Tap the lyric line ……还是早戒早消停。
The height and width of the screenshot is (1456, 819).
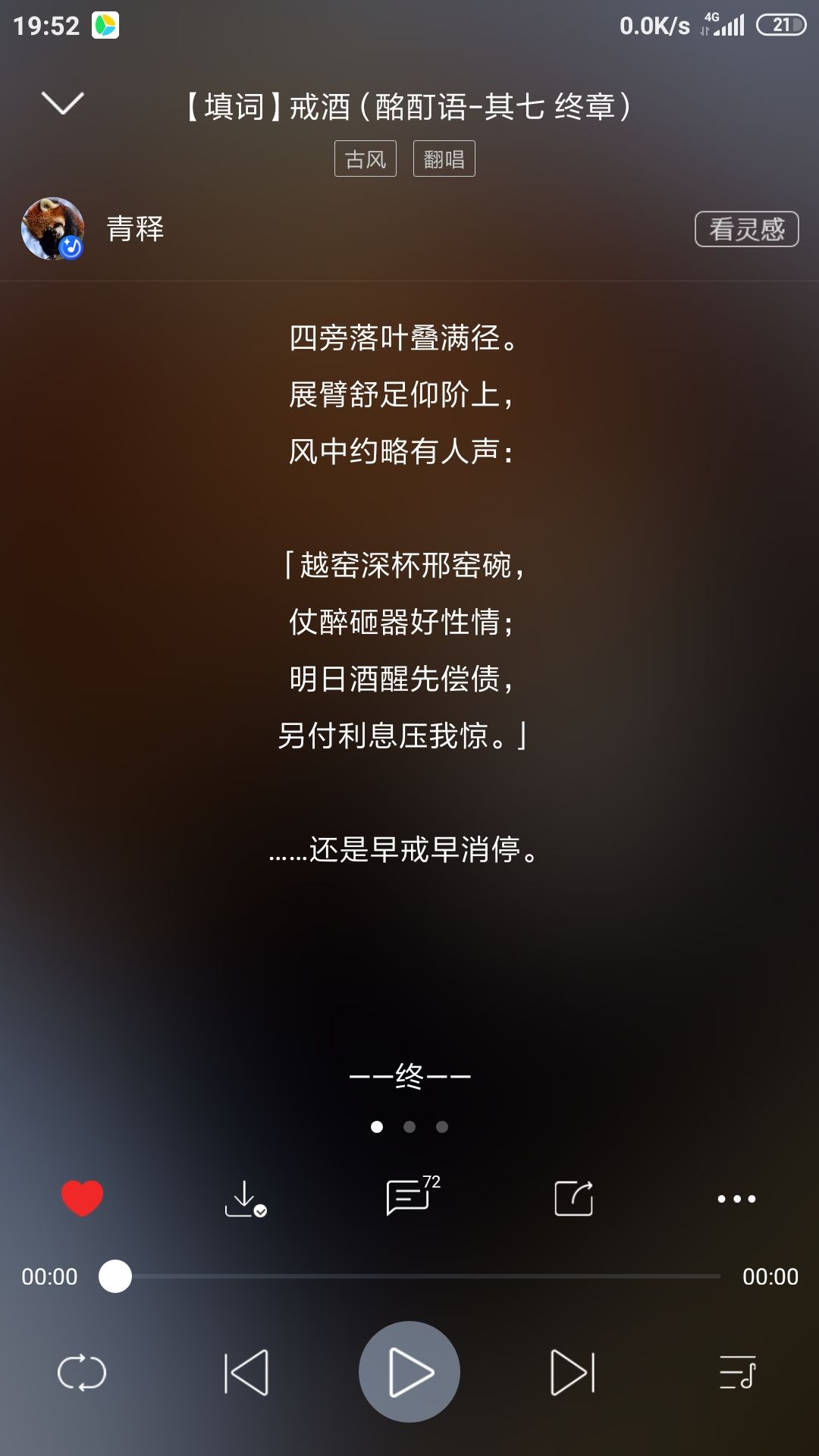[409, 852]
